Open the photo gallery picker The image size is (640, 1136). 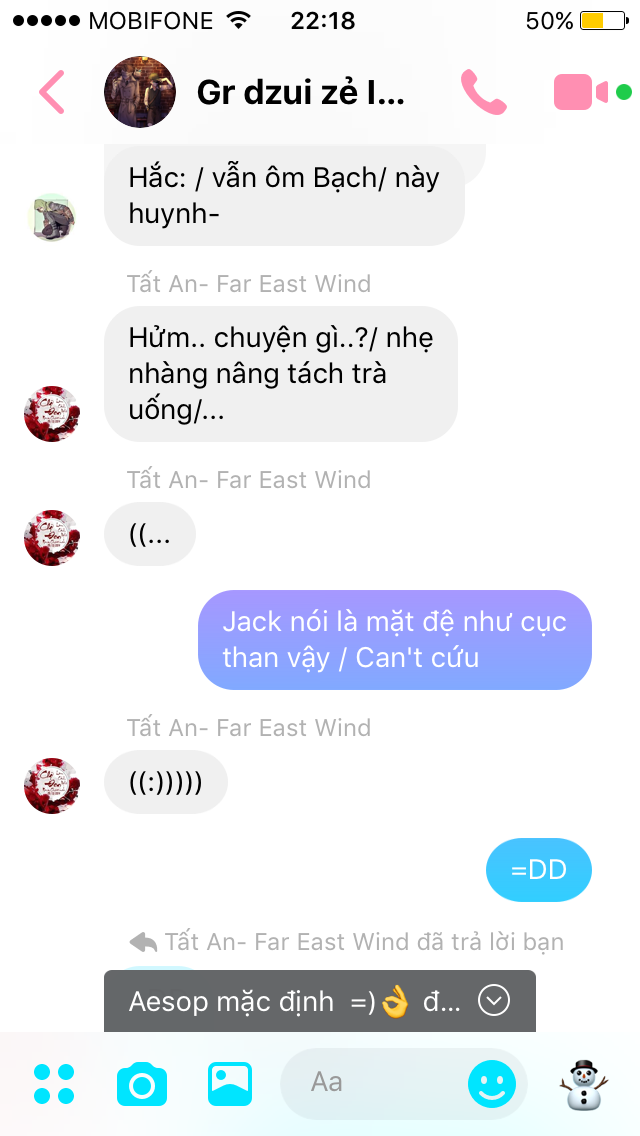[x=230, y=1084]
